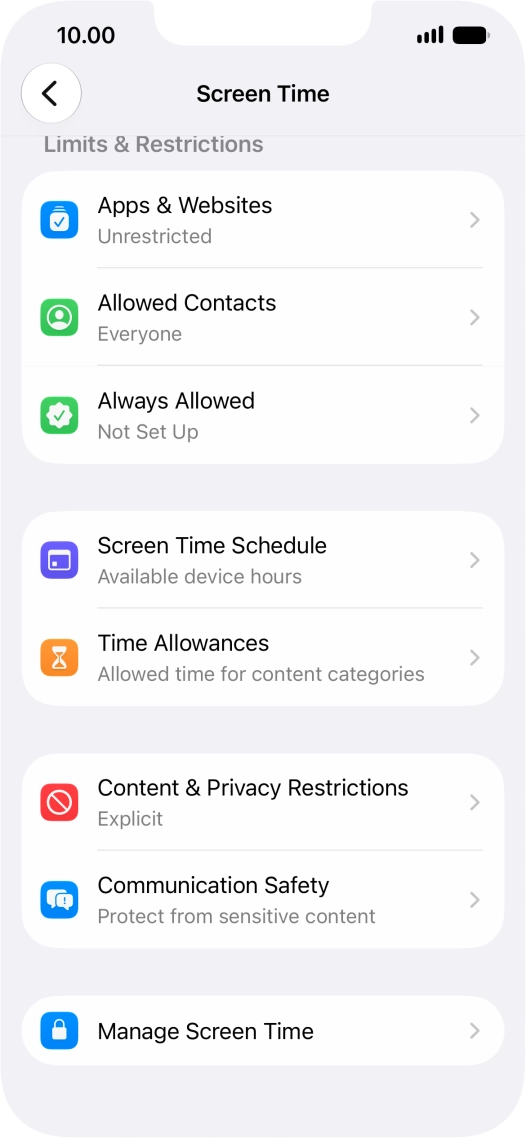Open Apps & Websites settings

[263, 220]
